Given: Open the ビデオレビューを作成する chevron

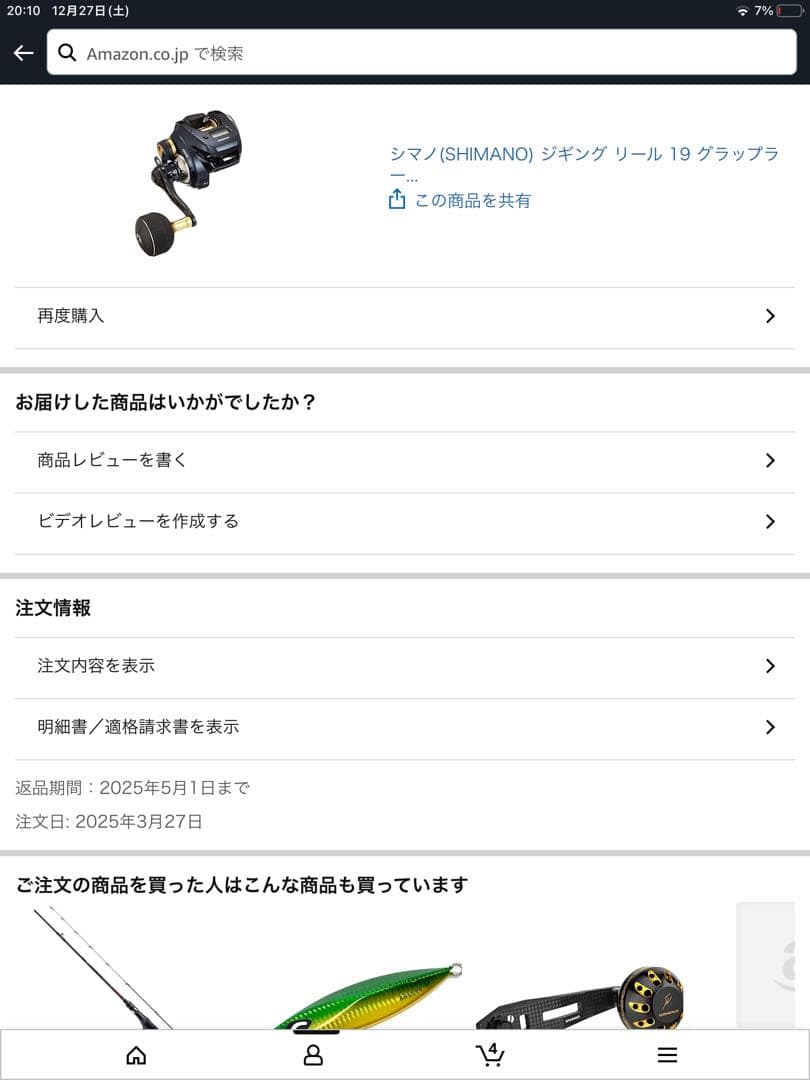Looking at the screenshot, I should (770, 521).
